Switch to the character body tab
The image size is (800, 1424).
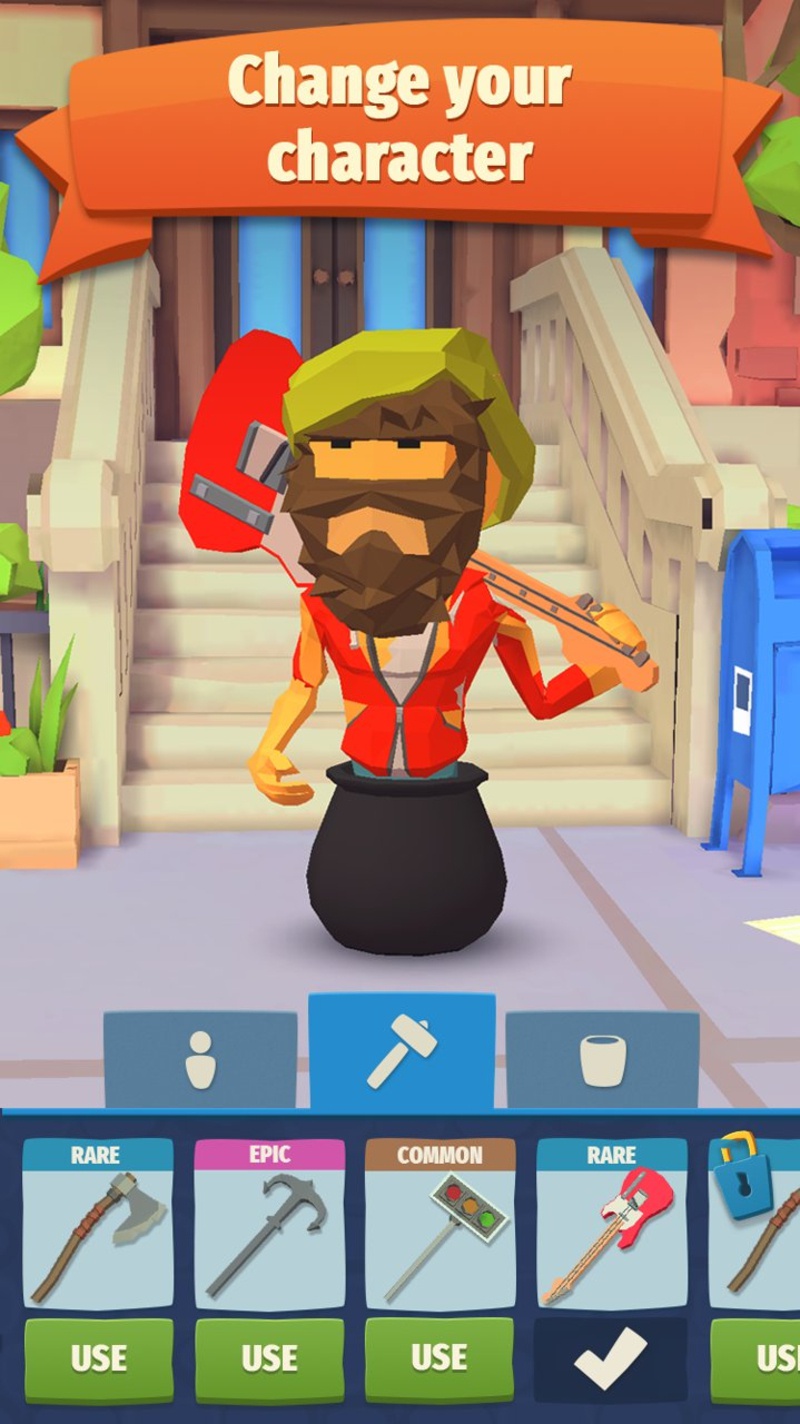click(x=200, y=1060)
